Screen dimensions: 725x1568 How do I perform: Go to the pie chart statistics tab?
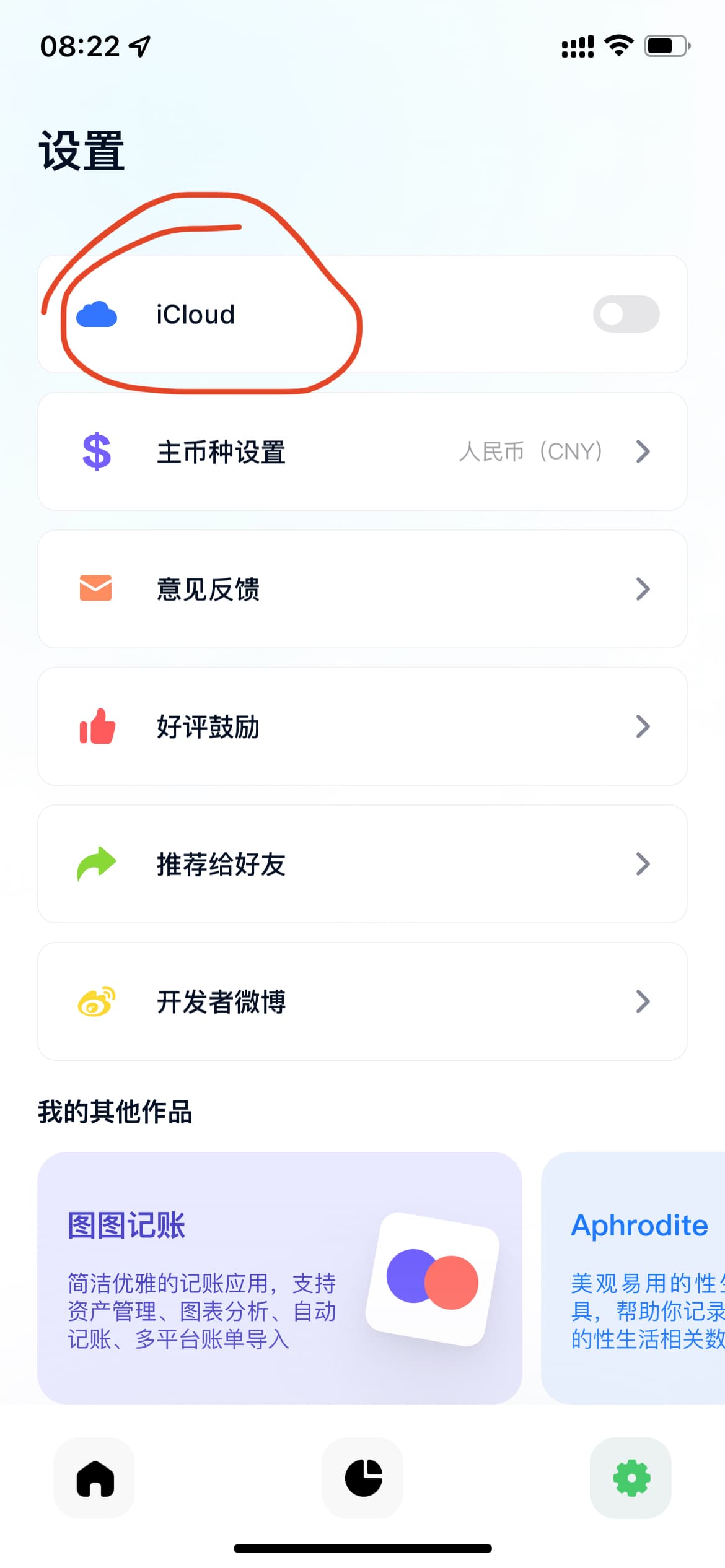363,1478
